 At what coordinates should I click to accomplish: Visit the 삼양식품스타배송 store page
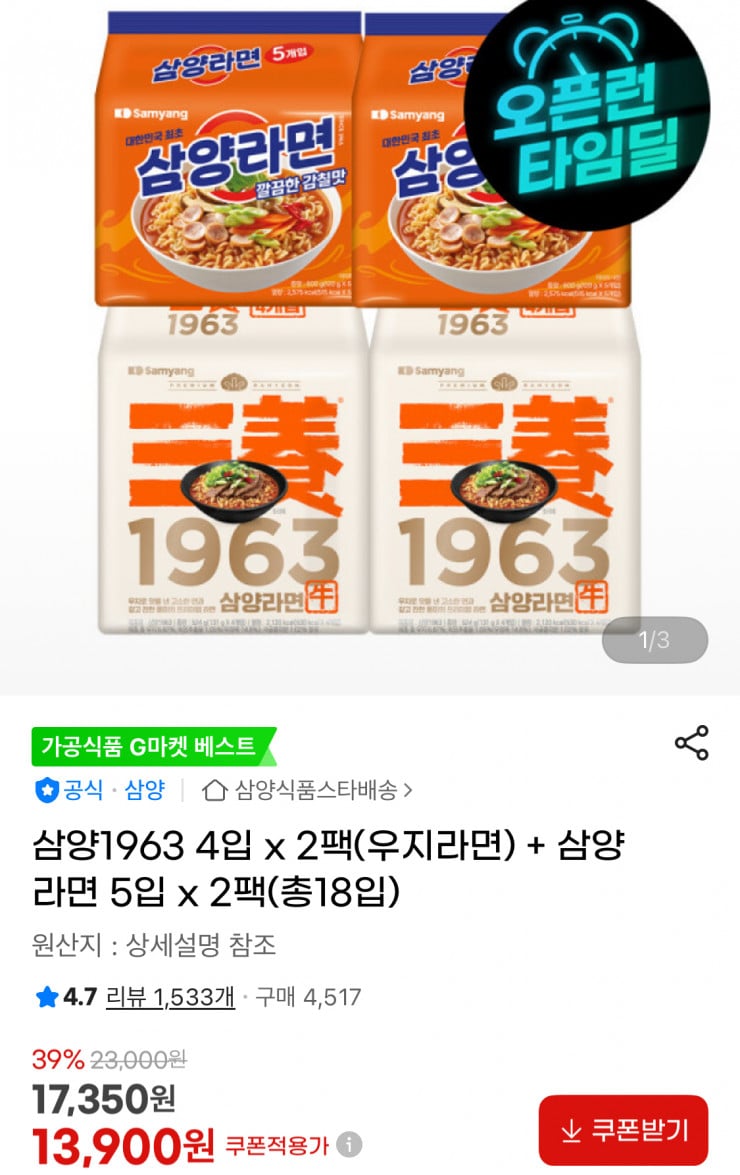click(x=308, y=790)
